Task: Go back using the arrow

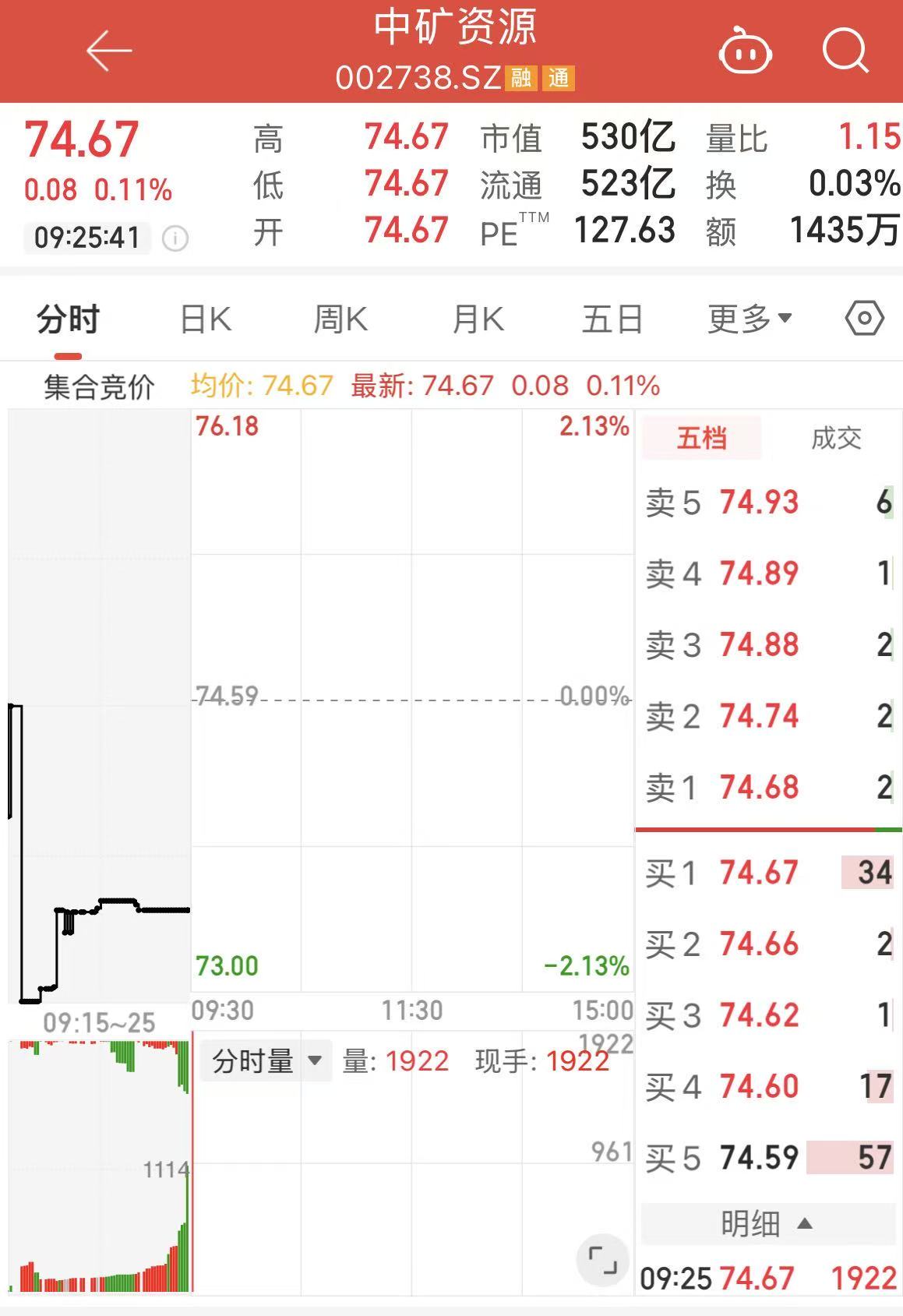Action: coord(108,51)
